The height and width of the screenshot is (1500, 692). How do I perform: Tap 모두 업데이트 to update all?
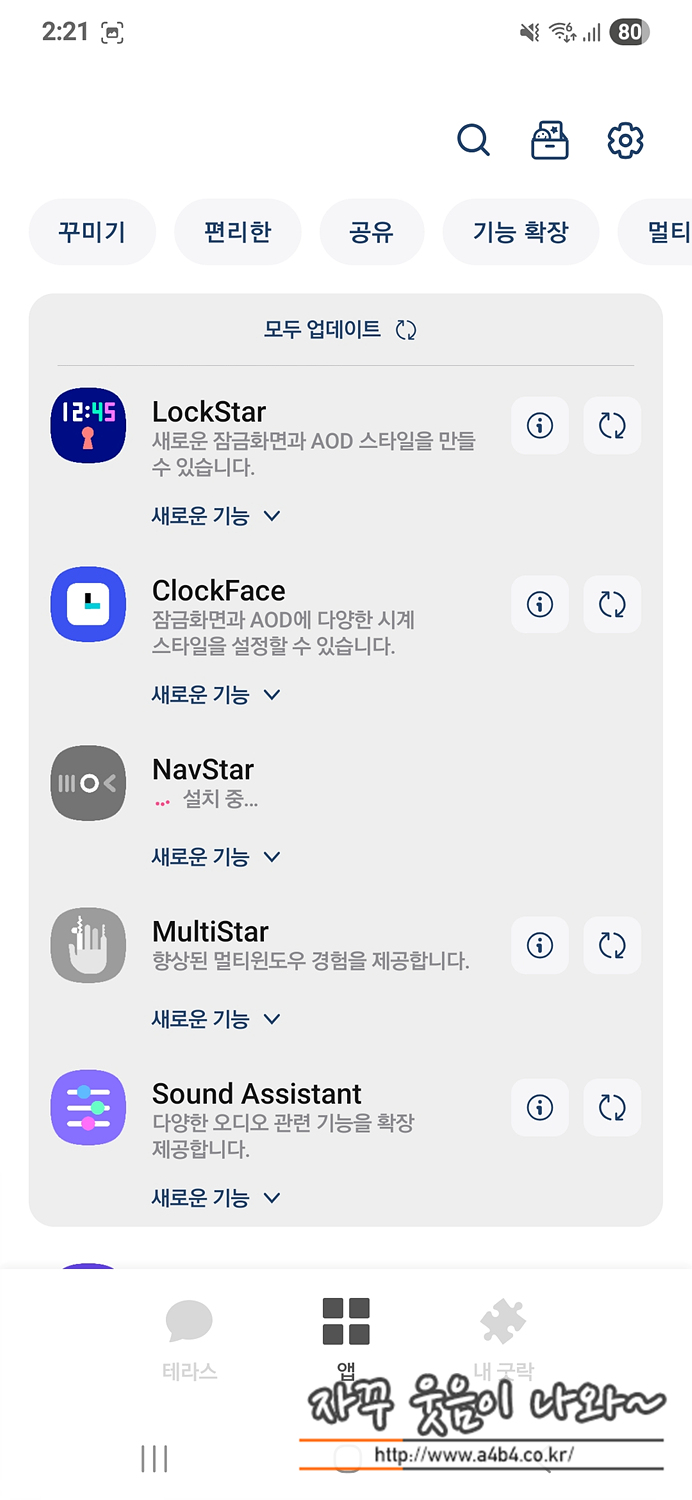click(340, 329)
